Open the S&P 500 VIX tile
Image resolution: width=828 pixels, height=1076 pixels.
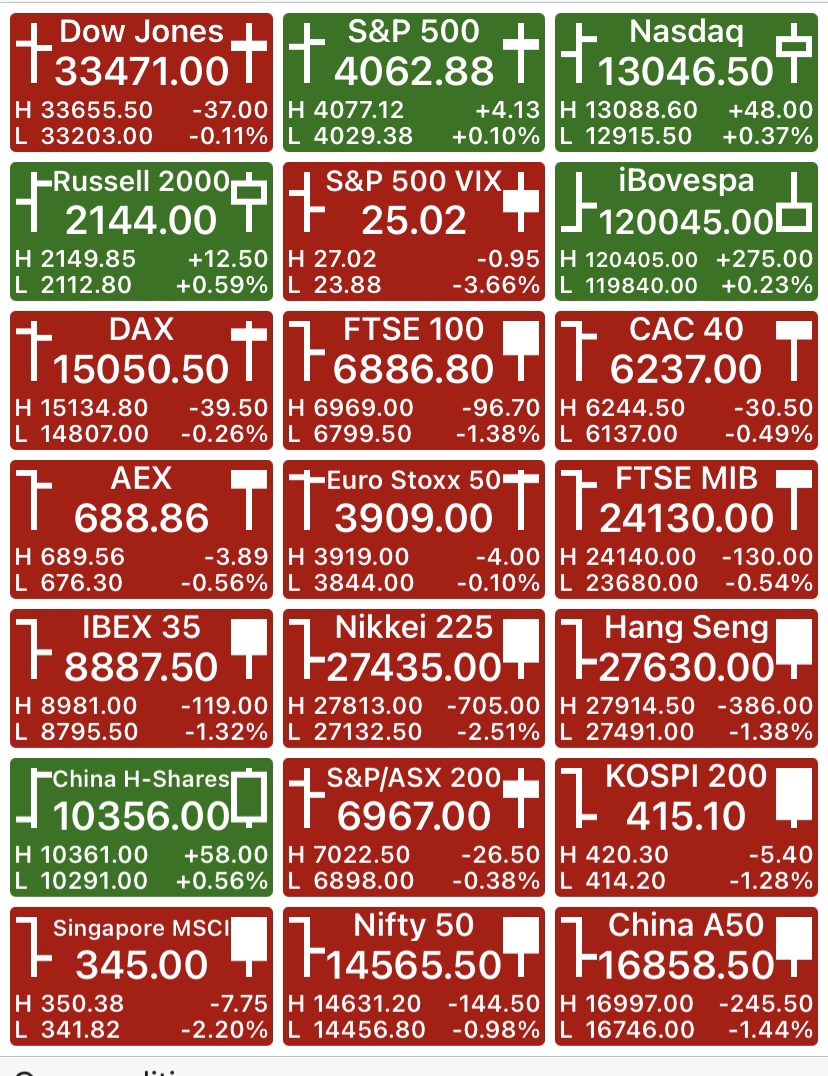[x=414, y=231]
